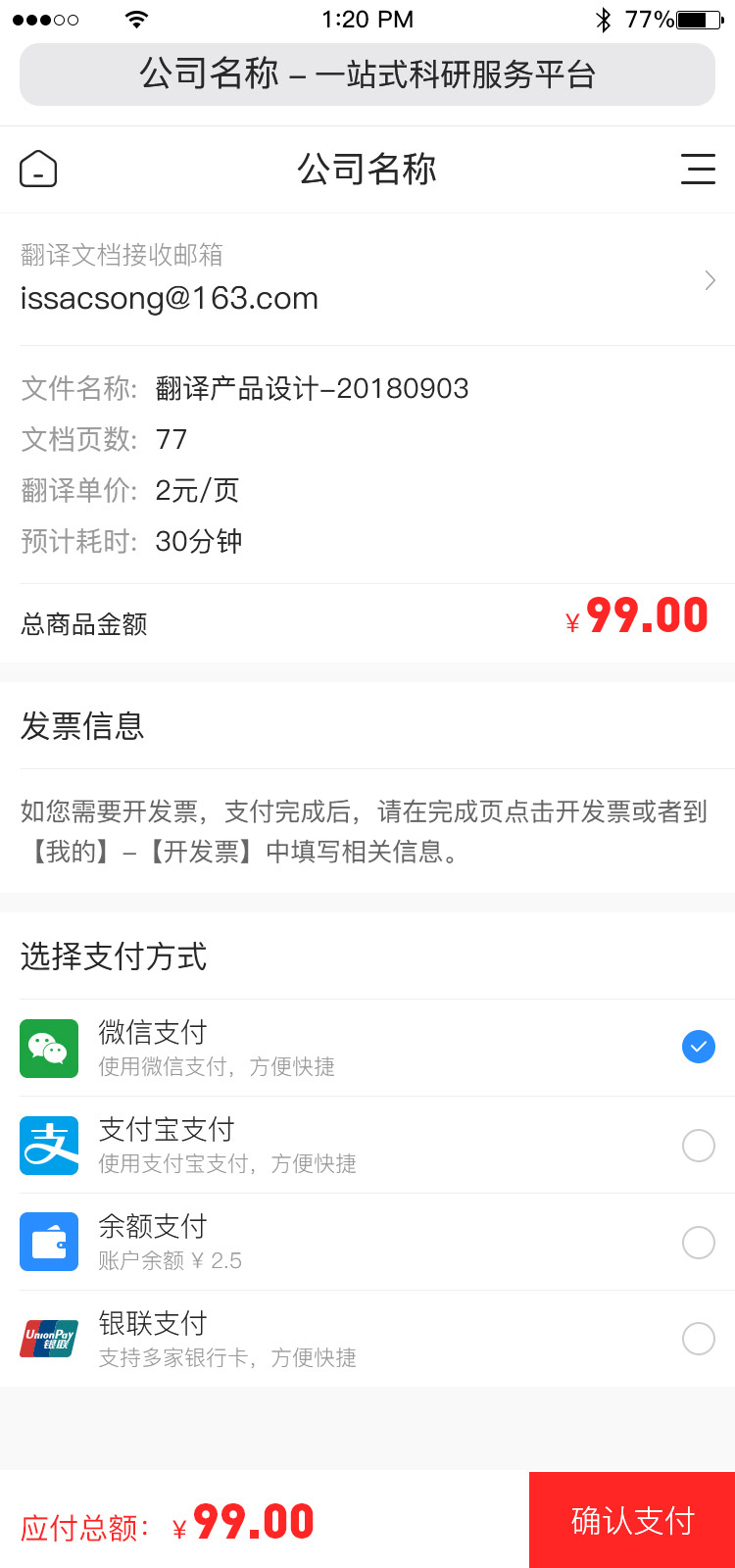
Task: Tap the 确认支付 button
Action: click(x=632, y=1520)
